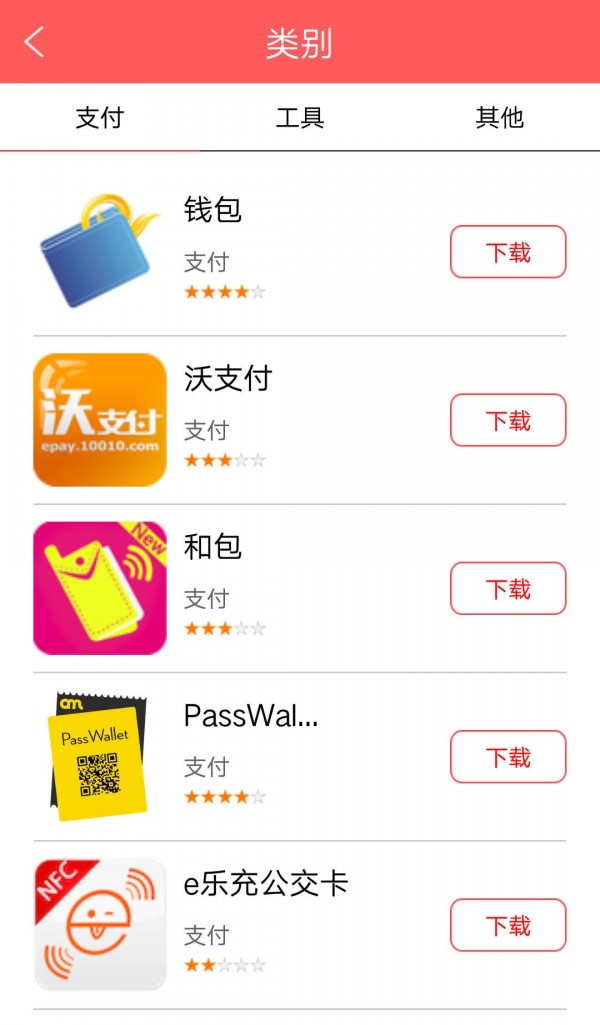Open the e乐充公交卡 listing
600x1025 pixels.
click(265, 884)
